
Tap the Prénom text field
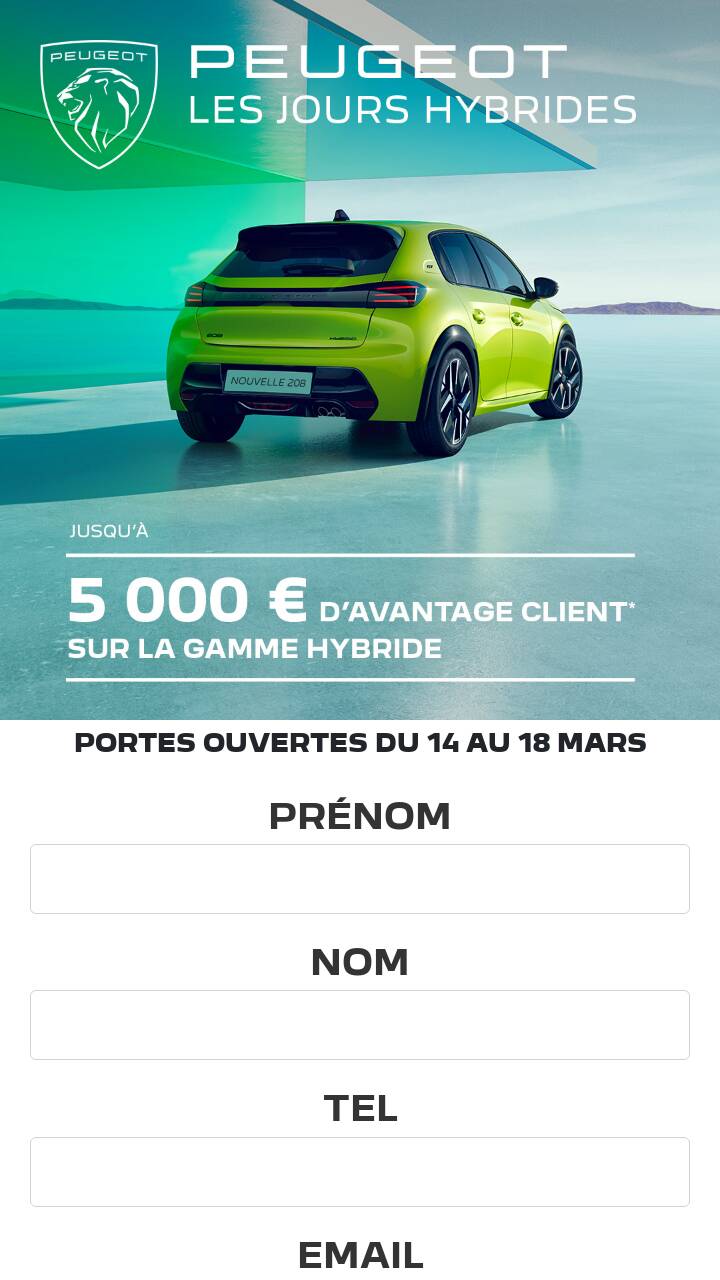click(360, 879)
